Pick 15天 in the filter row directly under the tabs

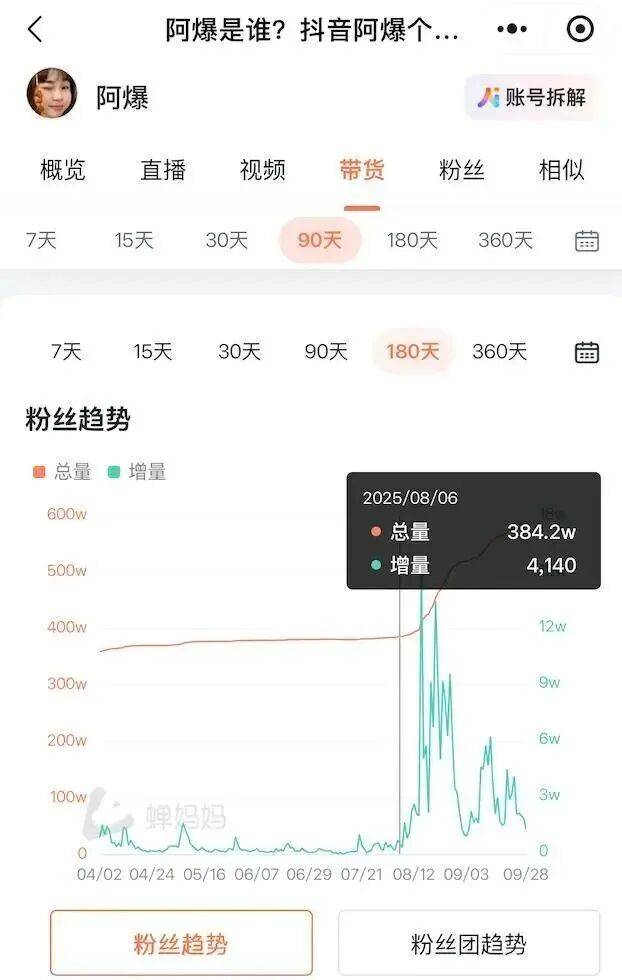[134, 240]
